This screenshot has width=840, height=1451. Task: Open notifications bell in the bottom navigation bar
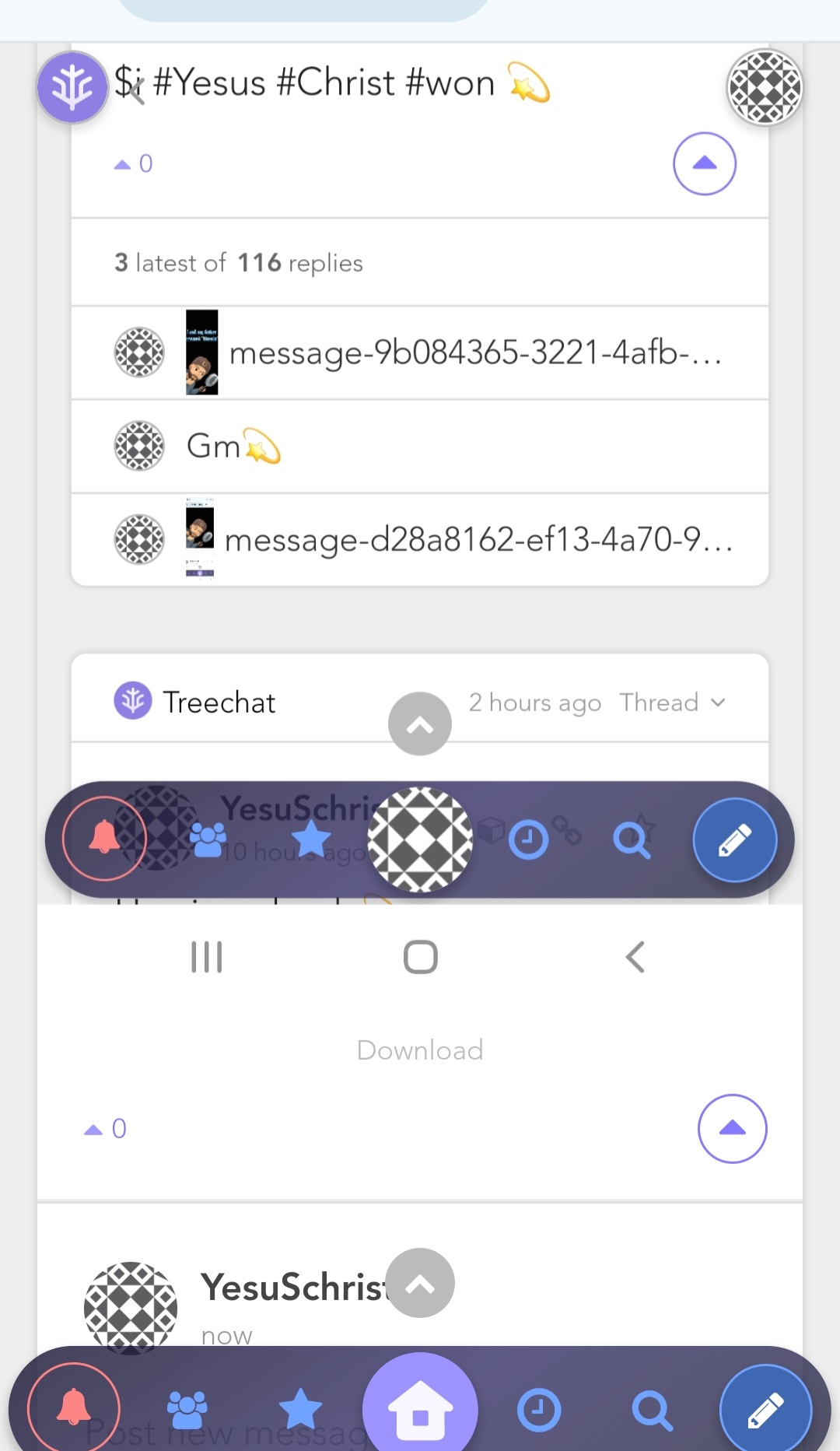[74, 1408]
